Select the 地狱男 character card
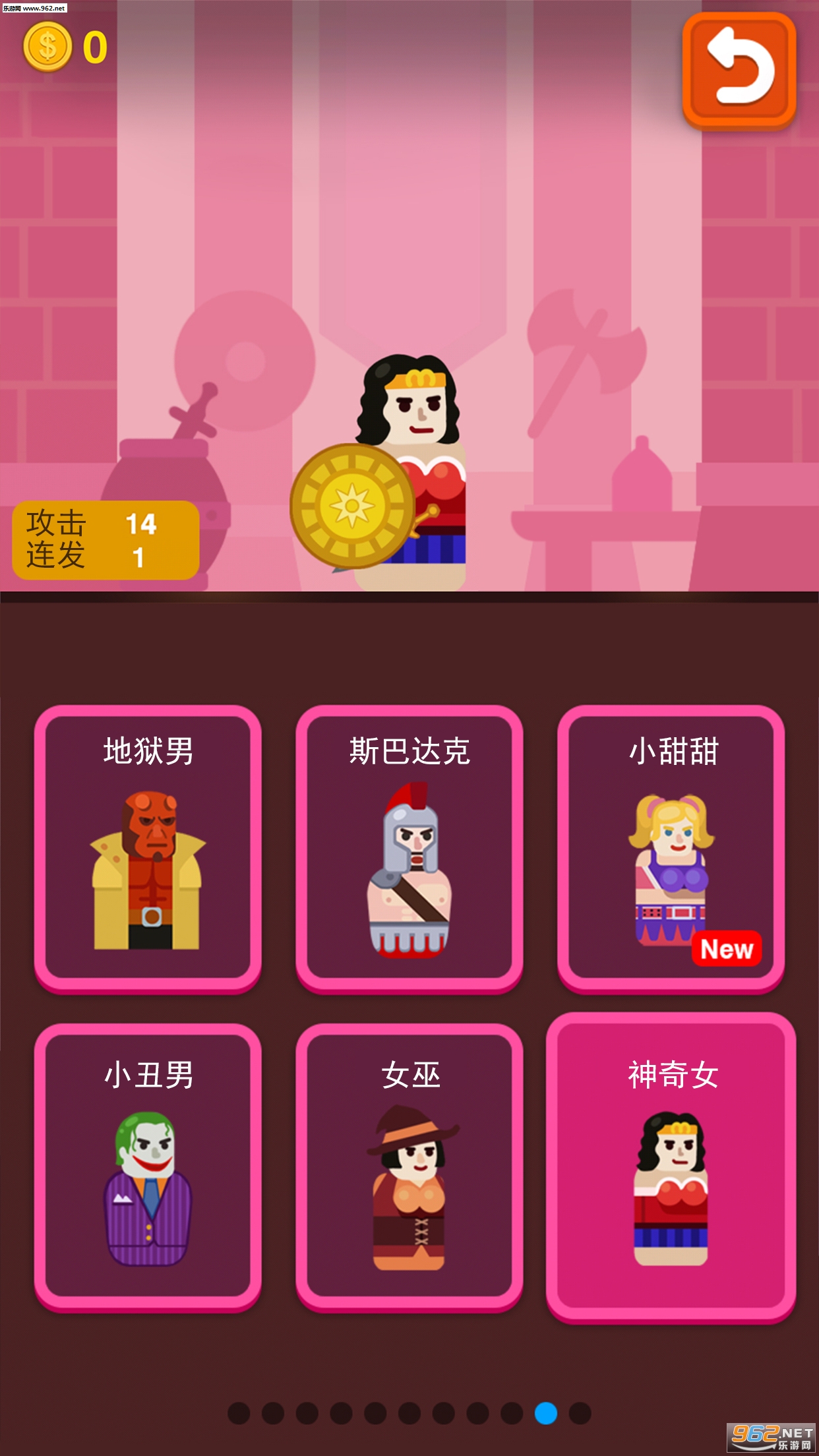 [x=148, y=848]
